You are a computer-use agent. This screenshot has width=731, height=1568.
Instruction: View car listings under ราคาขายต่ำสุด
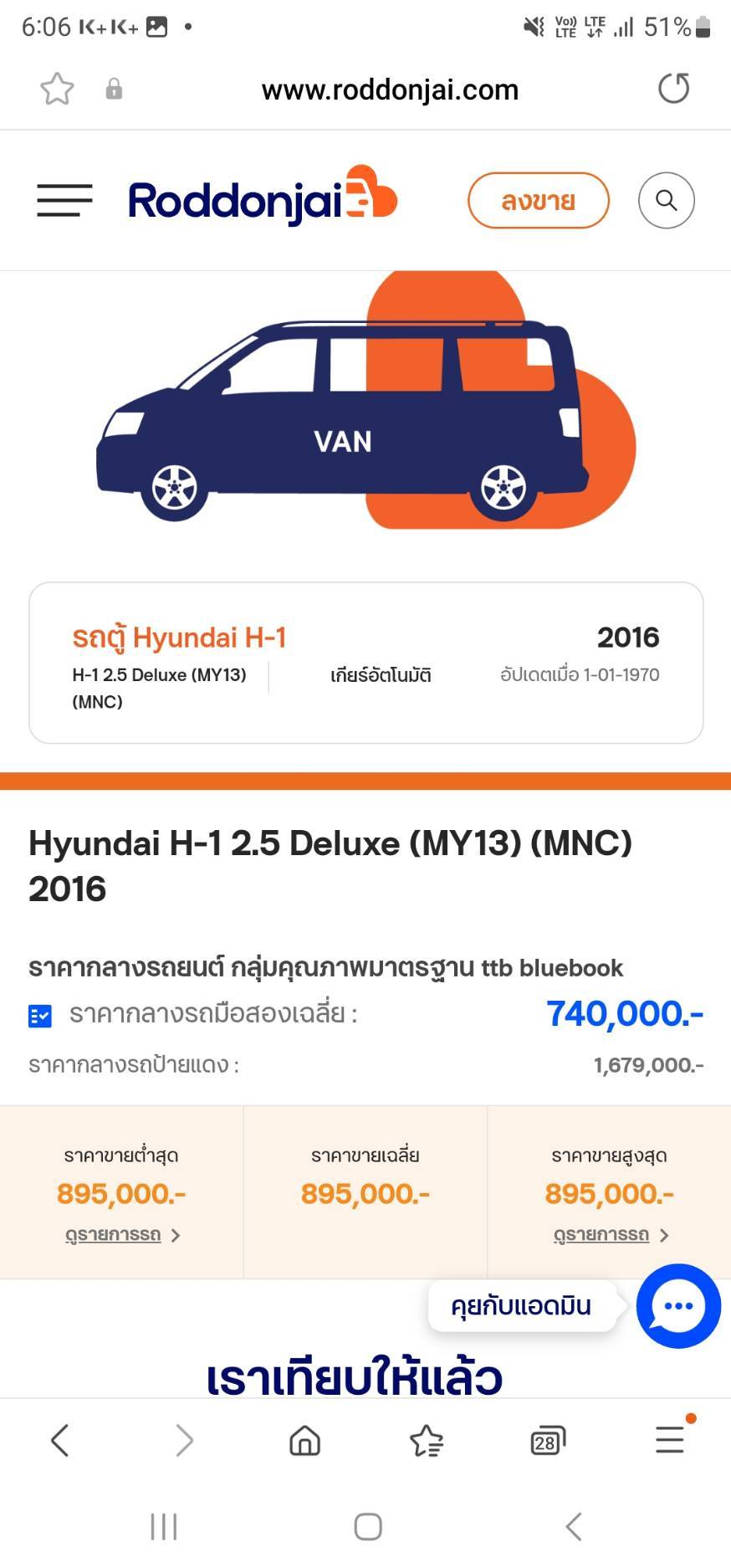122,1235
